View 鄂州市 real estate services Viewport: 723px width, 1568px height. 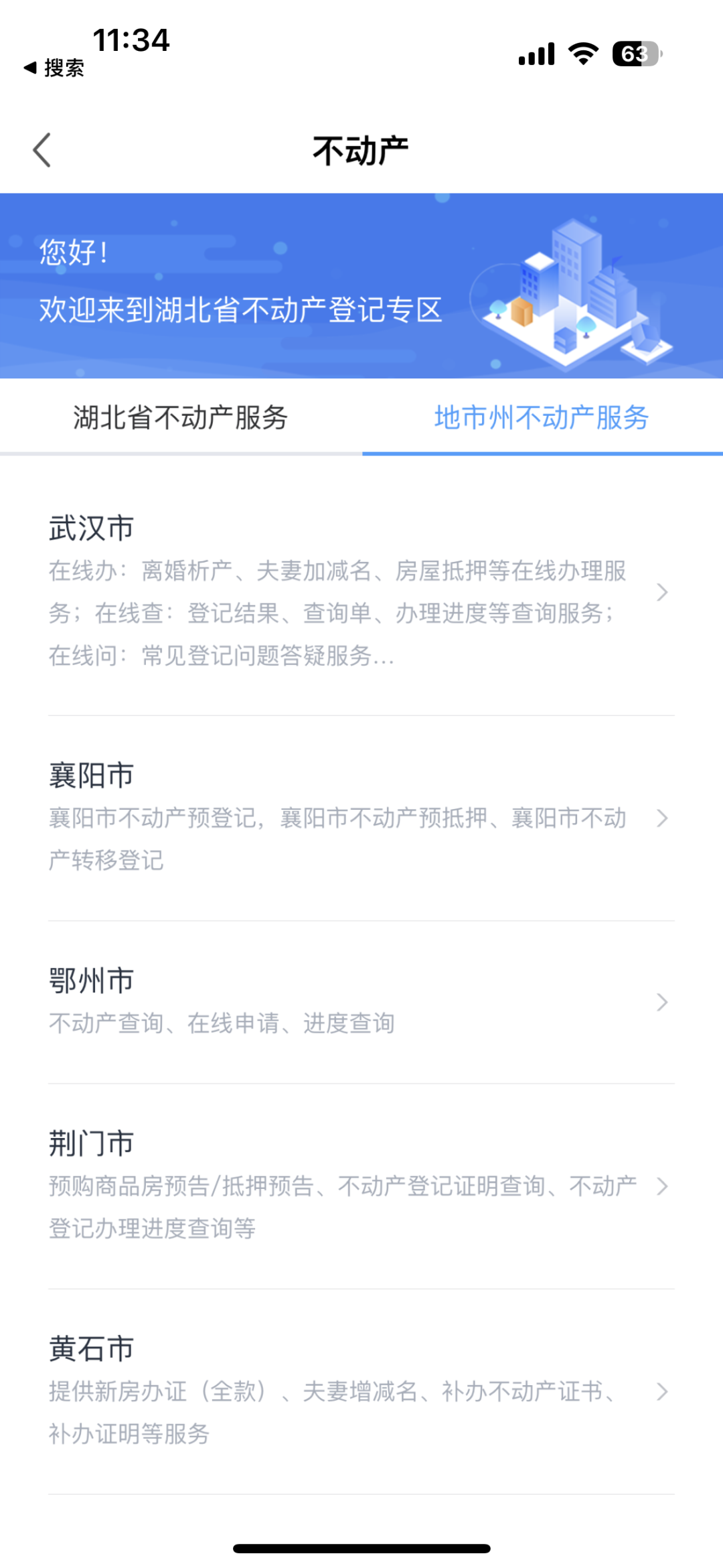click(x=360, y=1001)
